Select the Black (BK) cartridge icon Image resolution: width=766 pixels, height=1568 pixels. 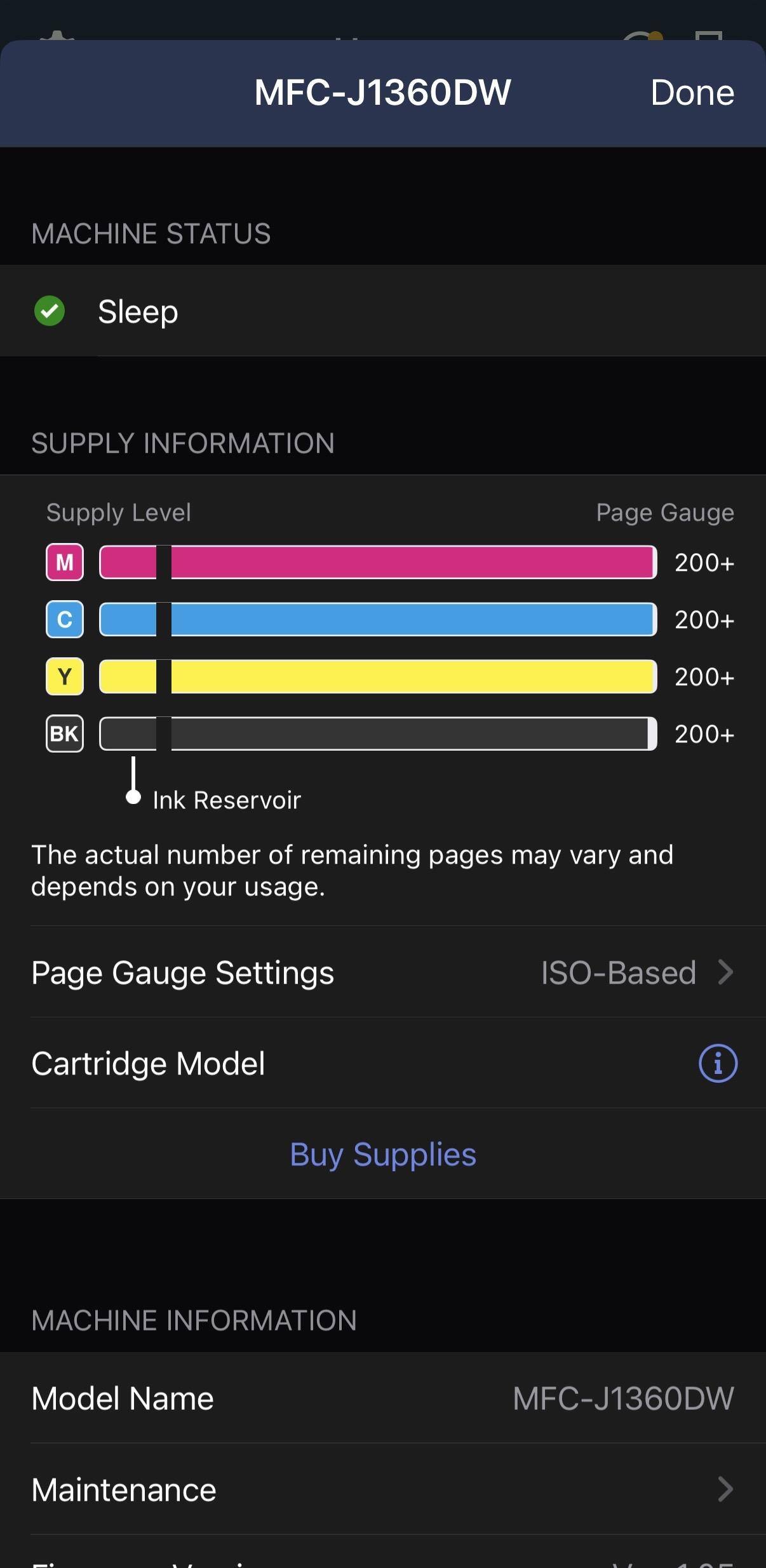(64, 734)
